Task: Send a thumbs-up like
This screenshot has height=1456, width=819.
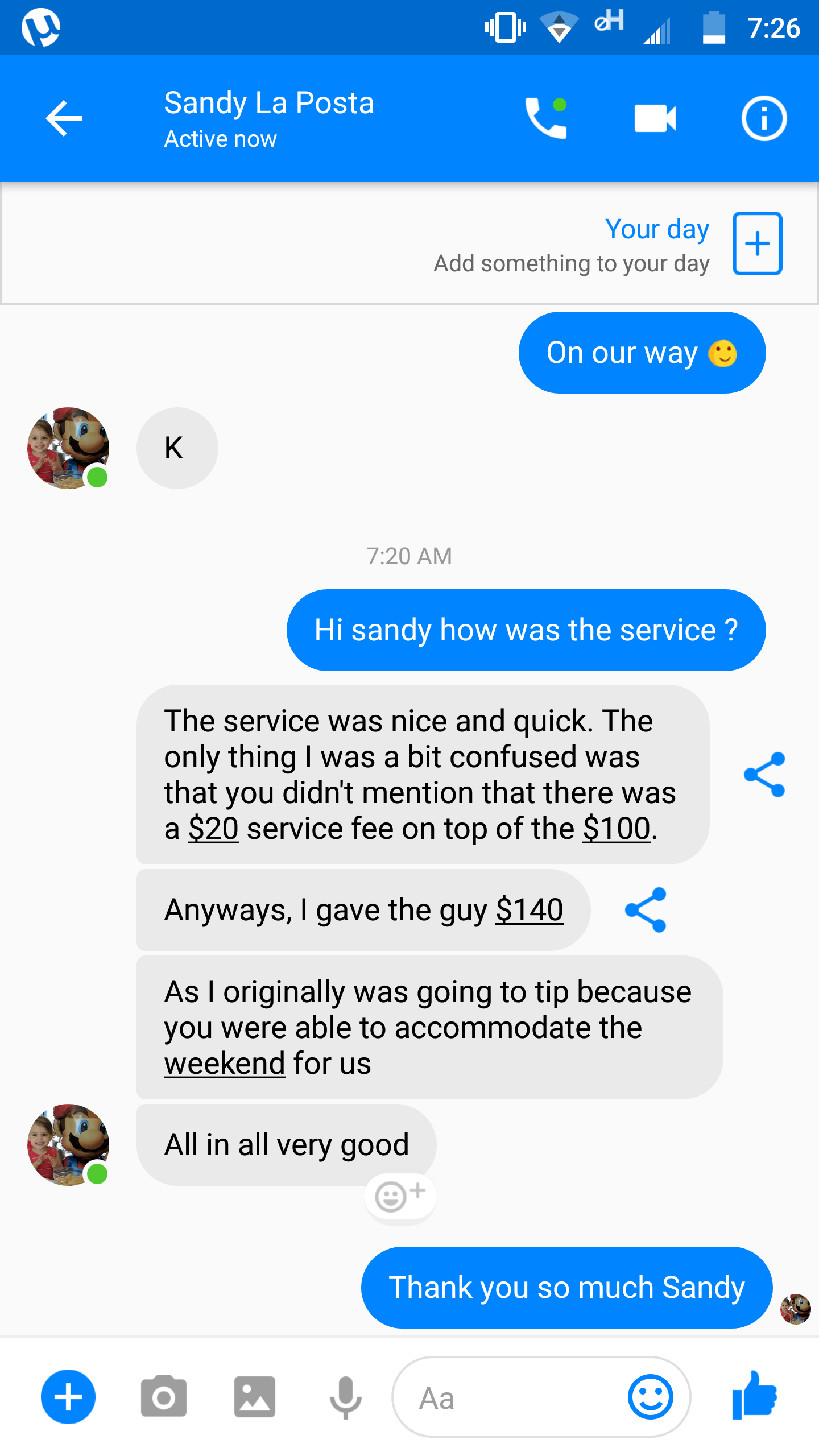Action: click(x=754, y=1395)
